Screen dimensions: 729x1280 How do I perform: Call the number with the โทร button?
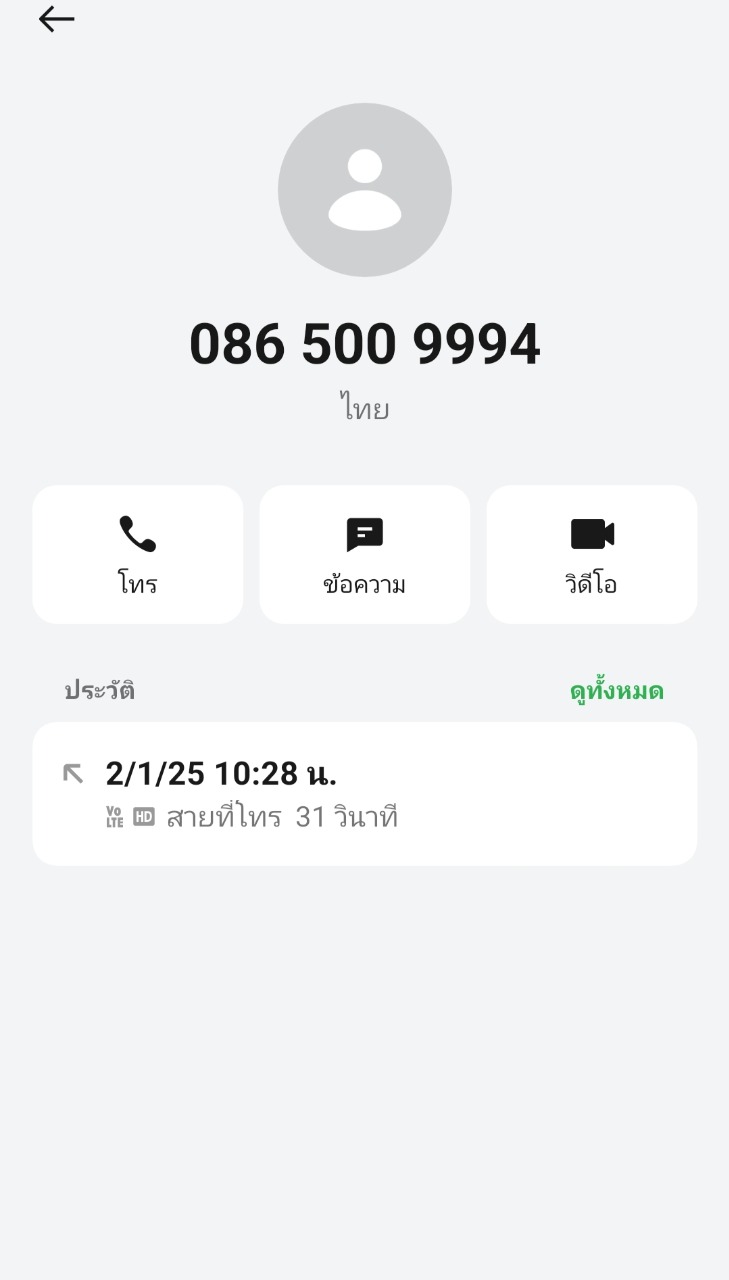coord(138,554)
